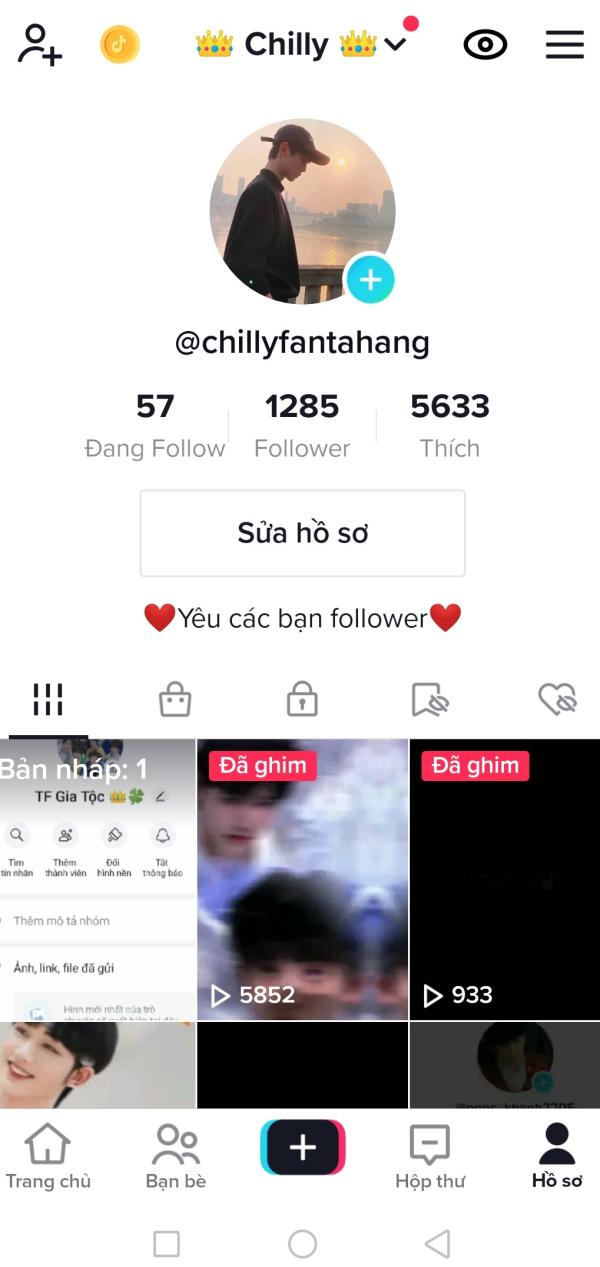
Task: Open the Hộp thư inbox tab
Action: point(430,1156)
